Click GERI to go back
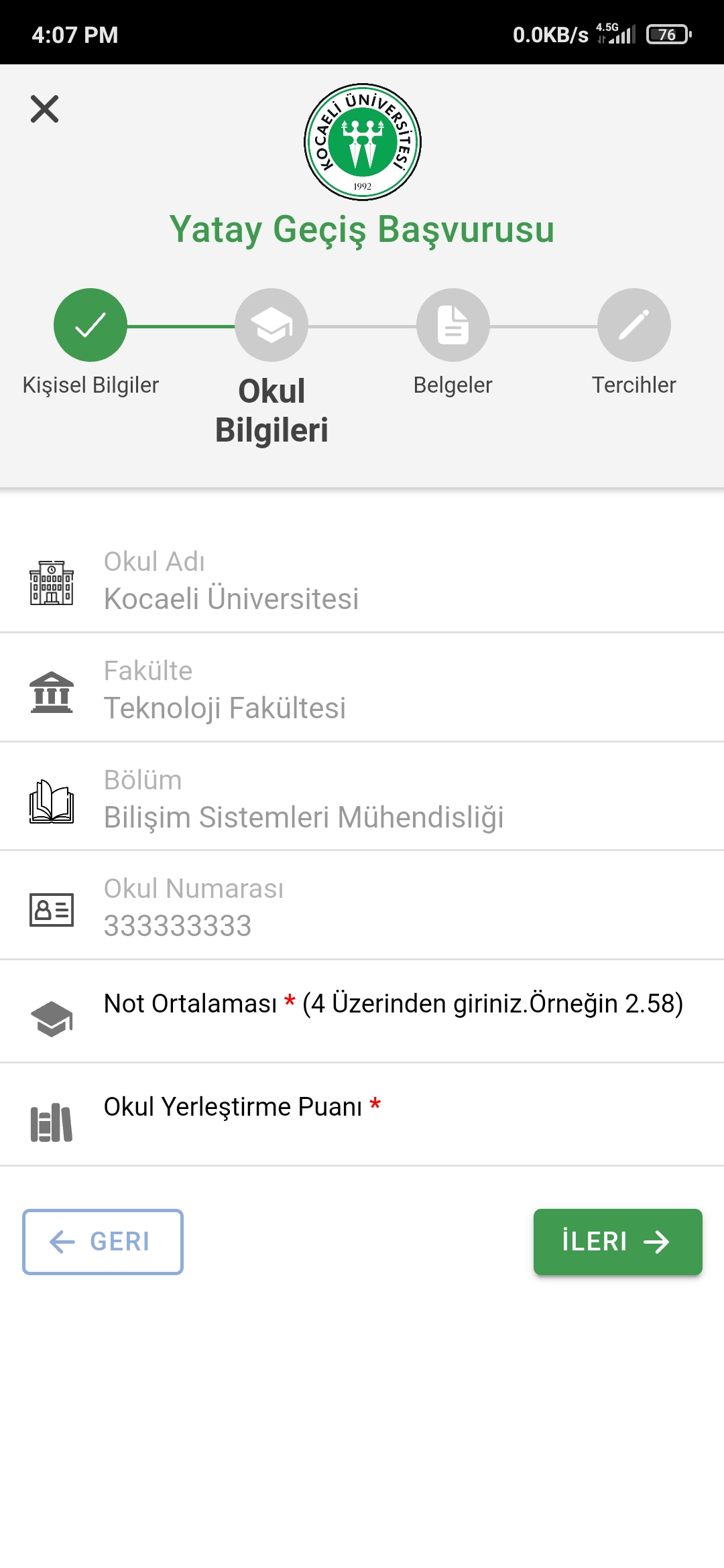Screen dimensions: 724x1568 point(102,1242)
